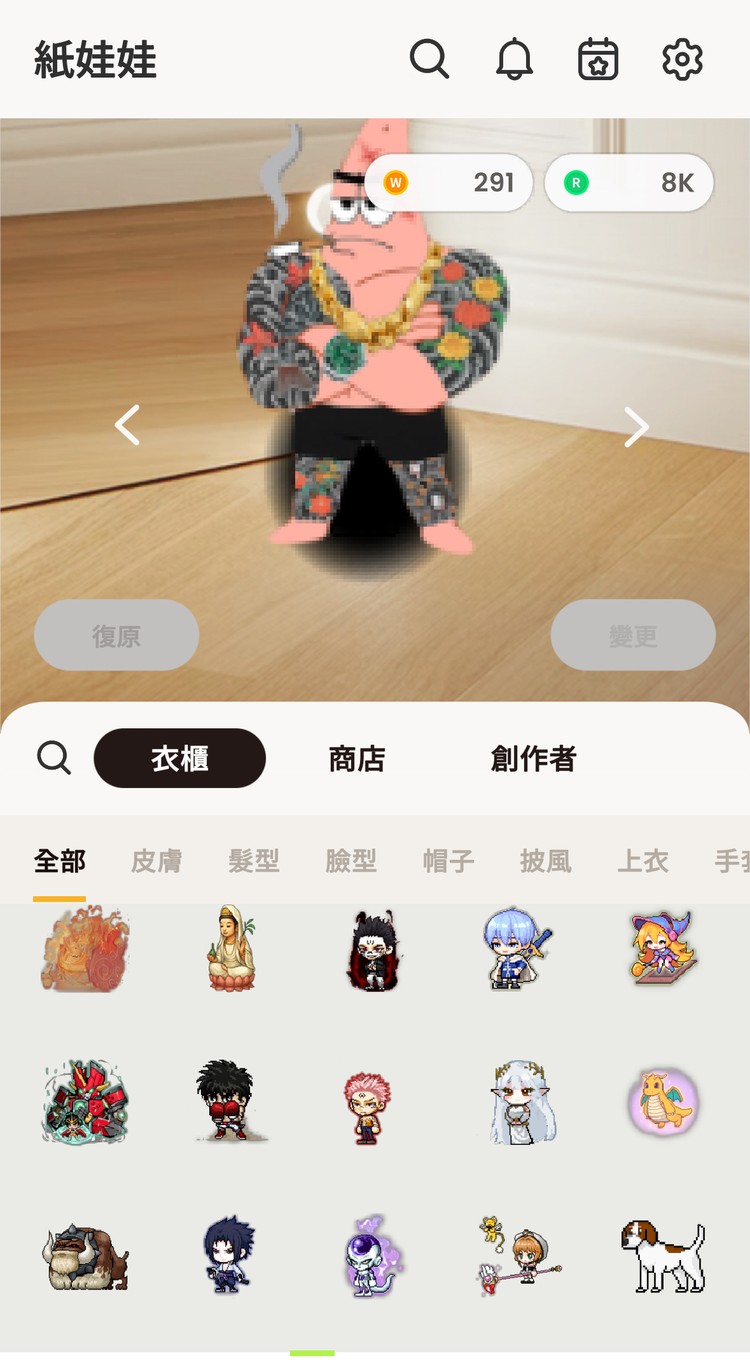The width and height of the screenshot is (750, 1365).
Task: Open the W coin balance 291
Action: 449,183
